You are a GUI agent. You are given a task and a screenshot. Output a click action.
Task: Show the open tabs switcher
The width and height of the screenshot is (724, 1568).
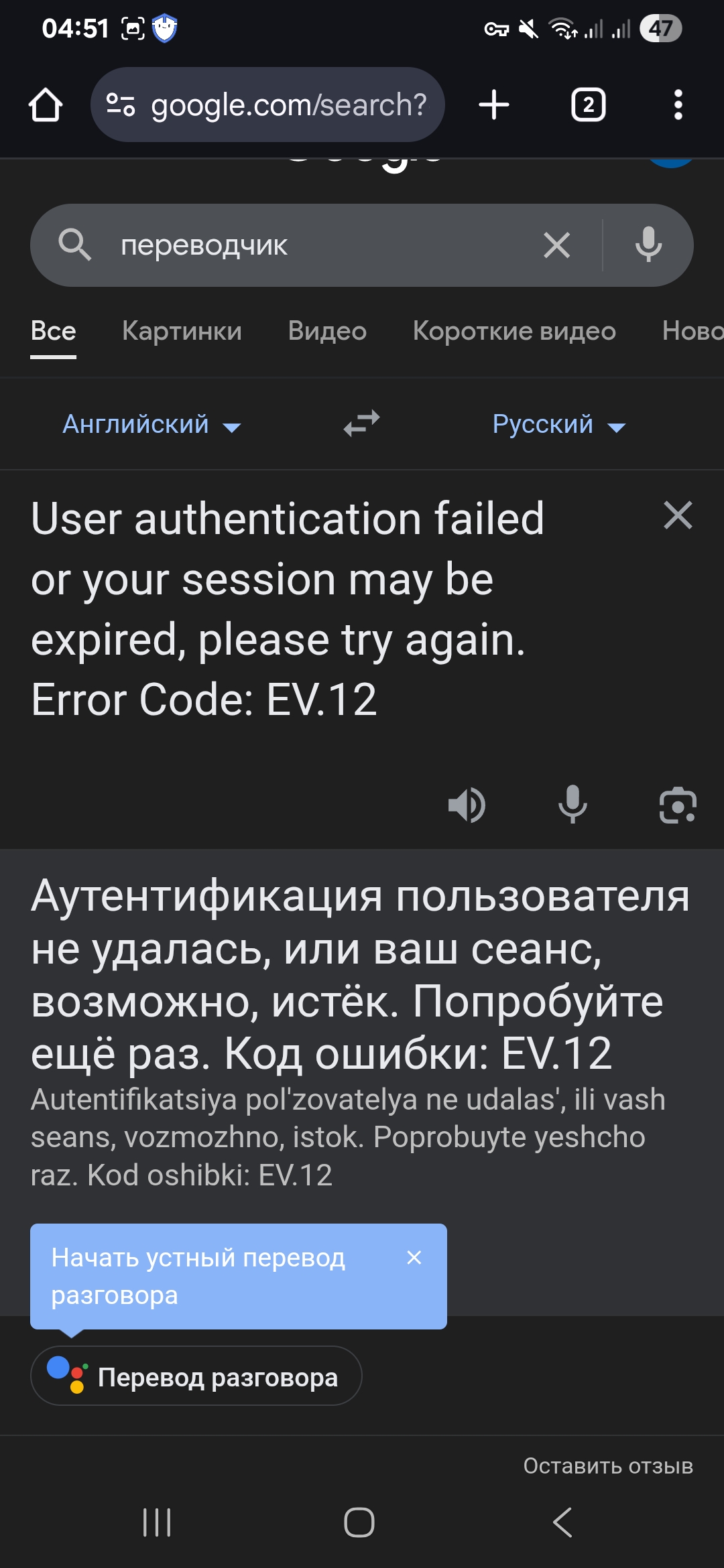588,105
